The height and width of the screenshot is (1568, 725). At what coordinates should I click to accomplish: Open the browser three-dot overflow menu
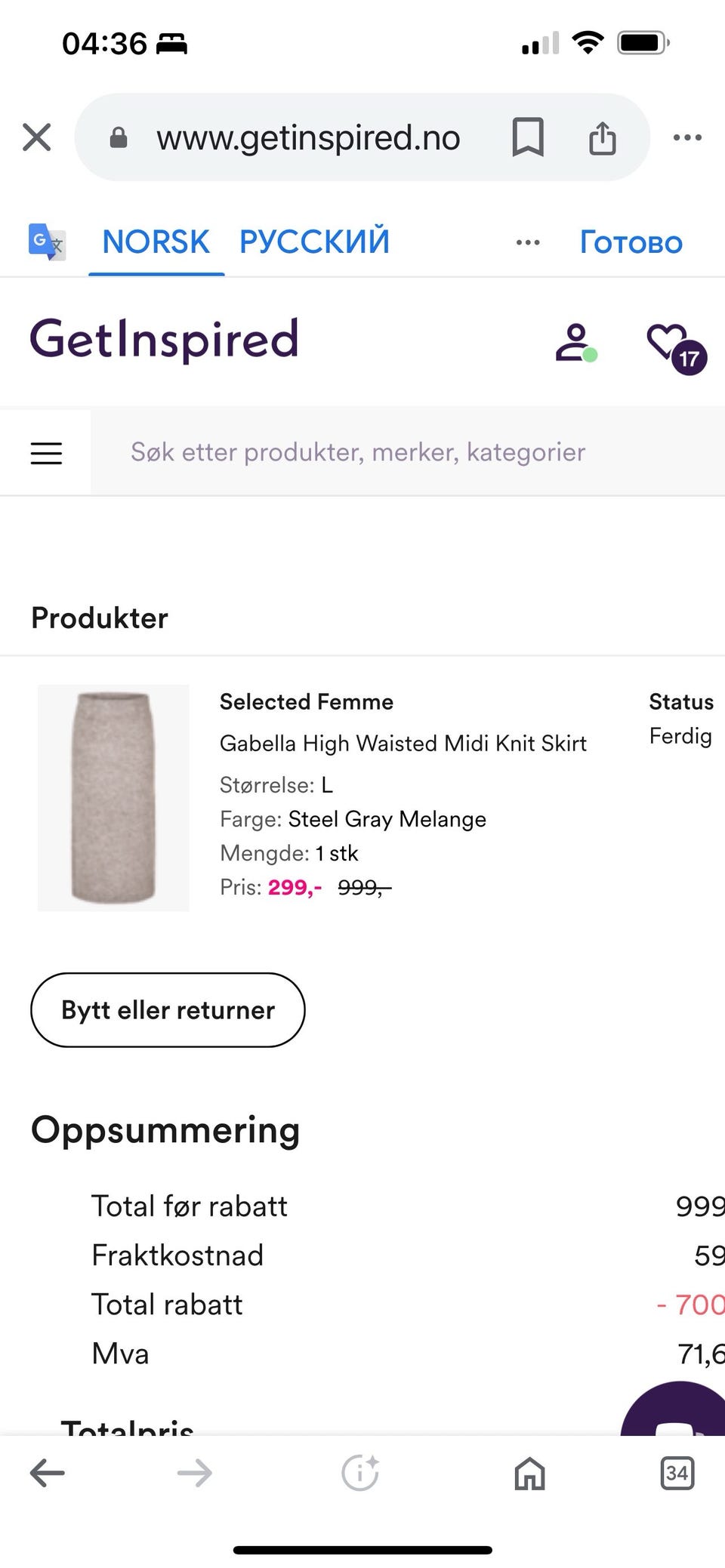click(687, 137)
